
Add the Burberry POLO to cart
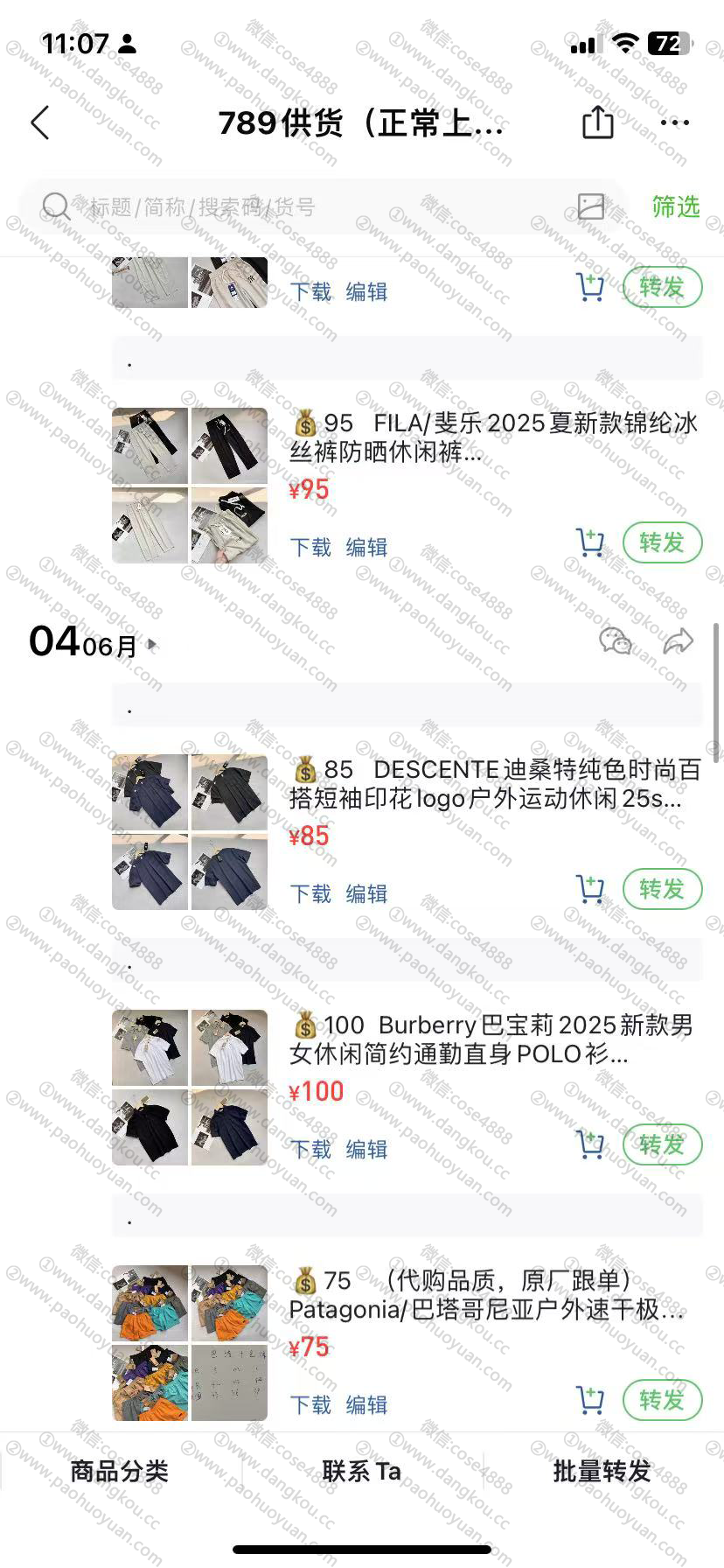[590, 1144]
